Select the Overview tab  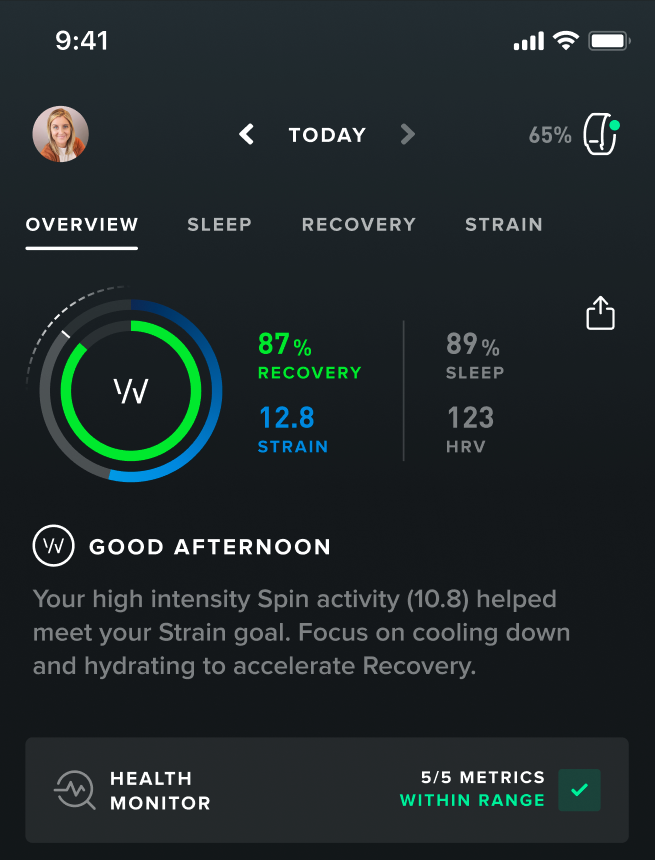coord(82,225)
